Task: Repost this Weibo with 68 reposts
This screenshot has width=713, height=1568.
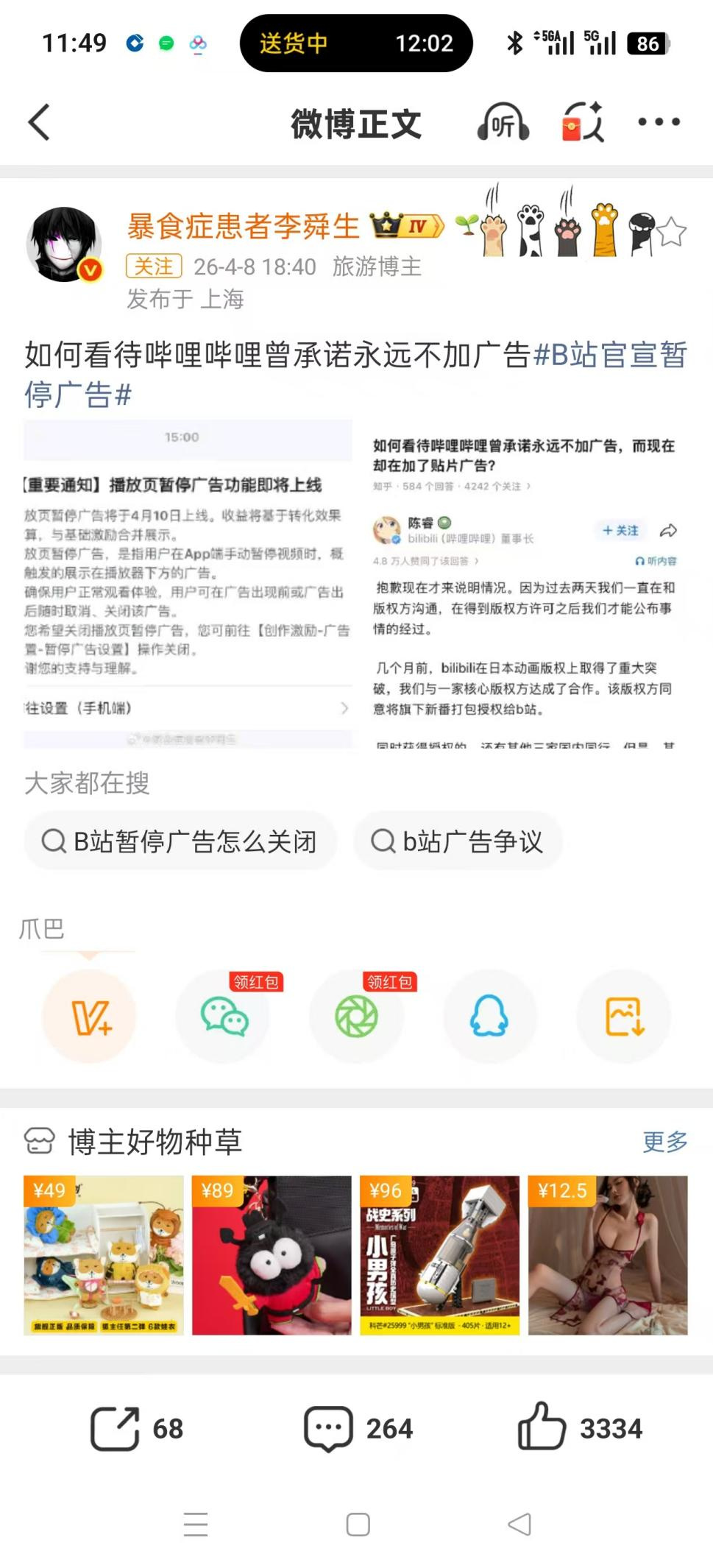Action: [137, 1428]
